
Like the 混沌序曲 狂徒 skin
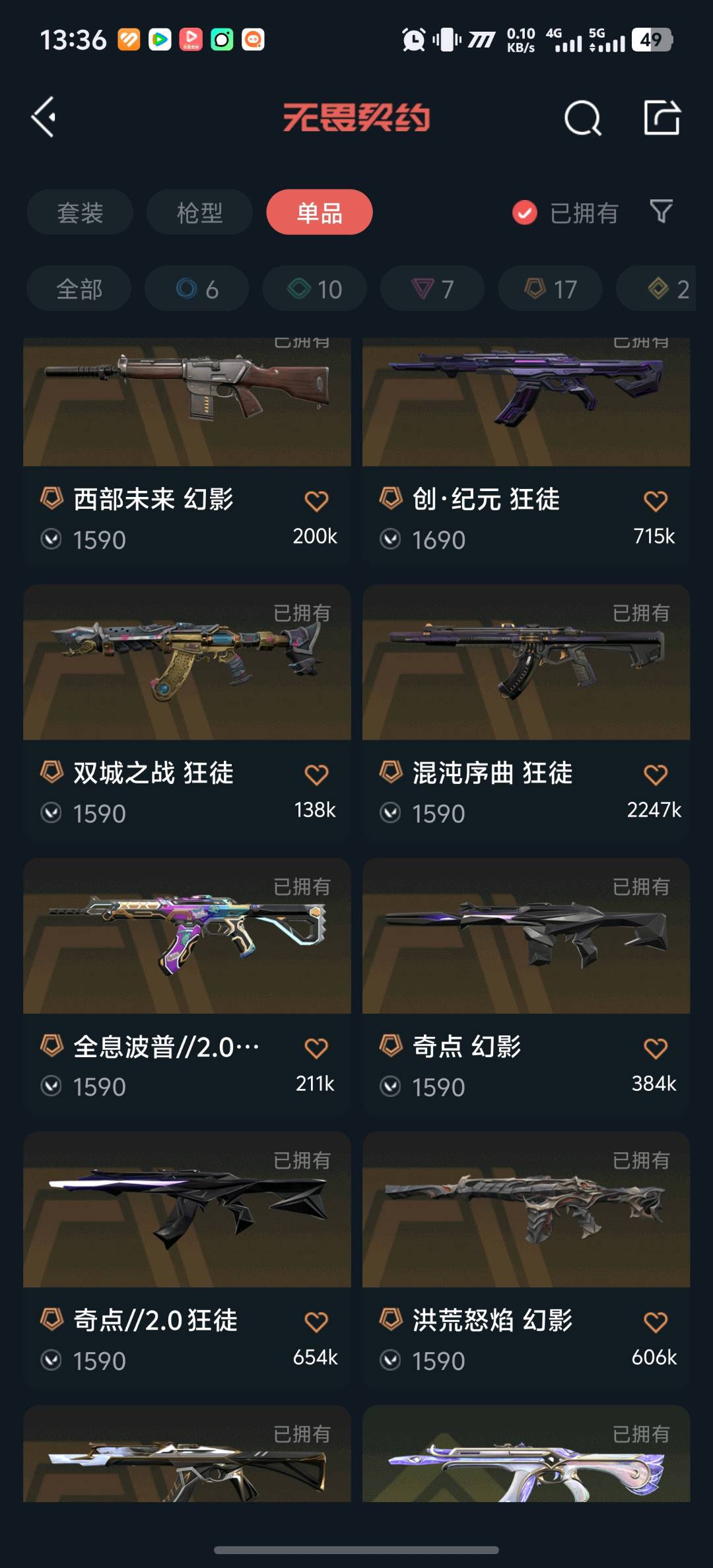[656, 774]
